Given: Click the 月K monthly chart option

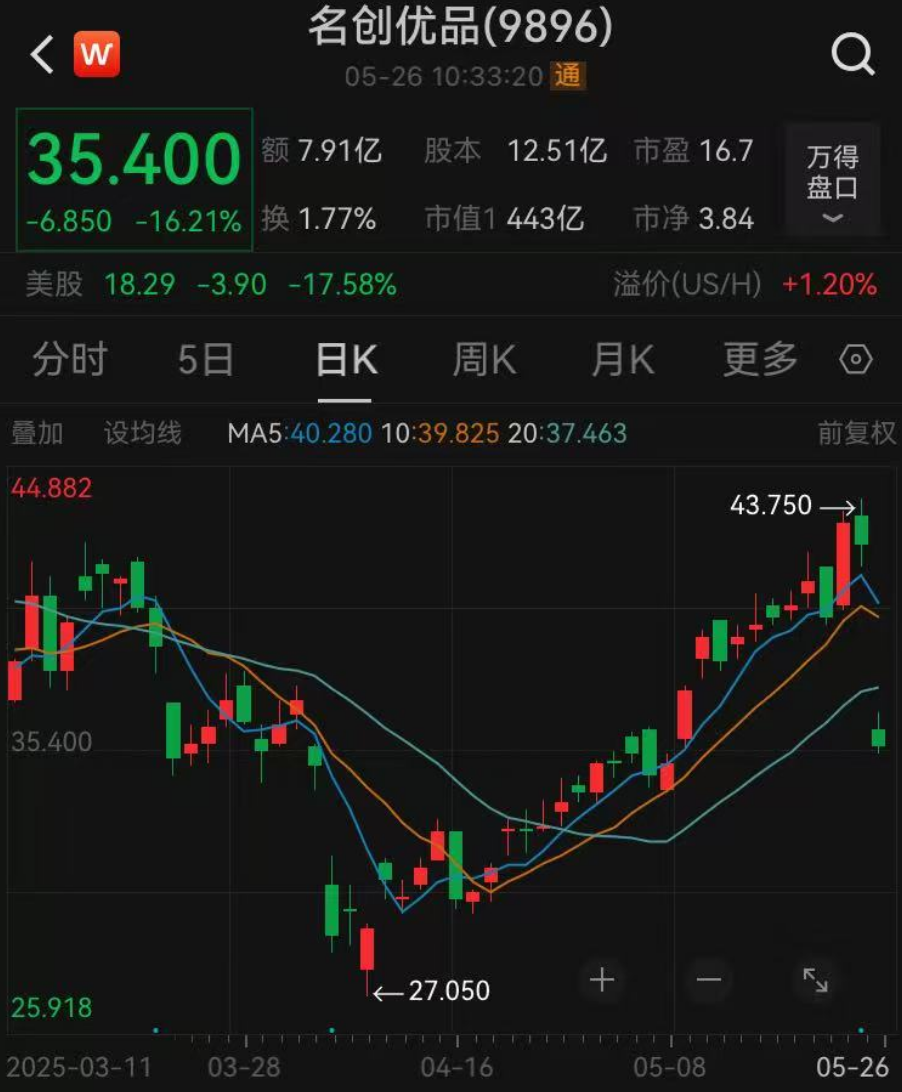Looking at the screenshot, I should point(623,361).
